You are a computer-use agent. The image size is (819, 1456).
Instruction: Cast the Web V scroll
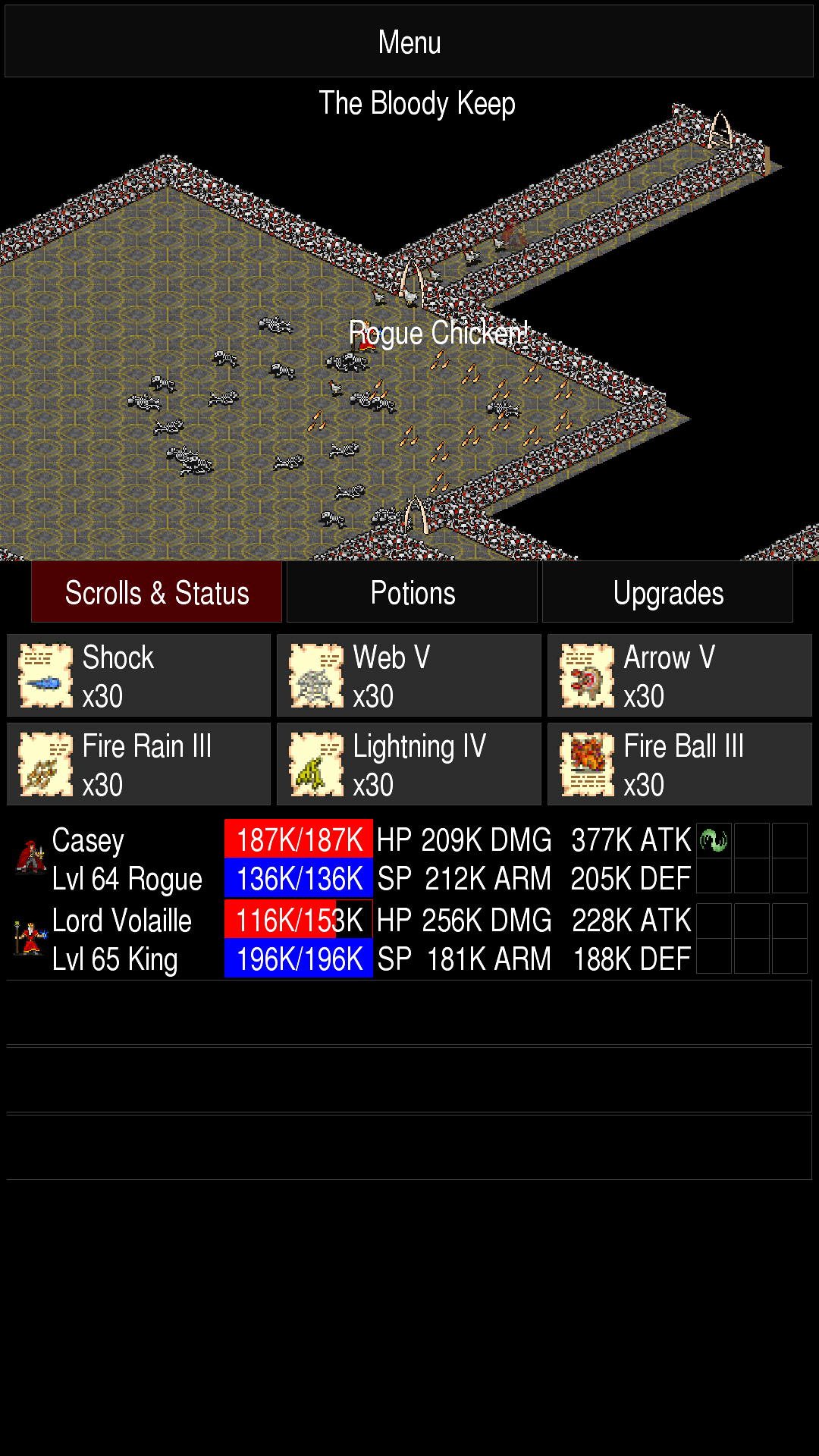[409, 676]
